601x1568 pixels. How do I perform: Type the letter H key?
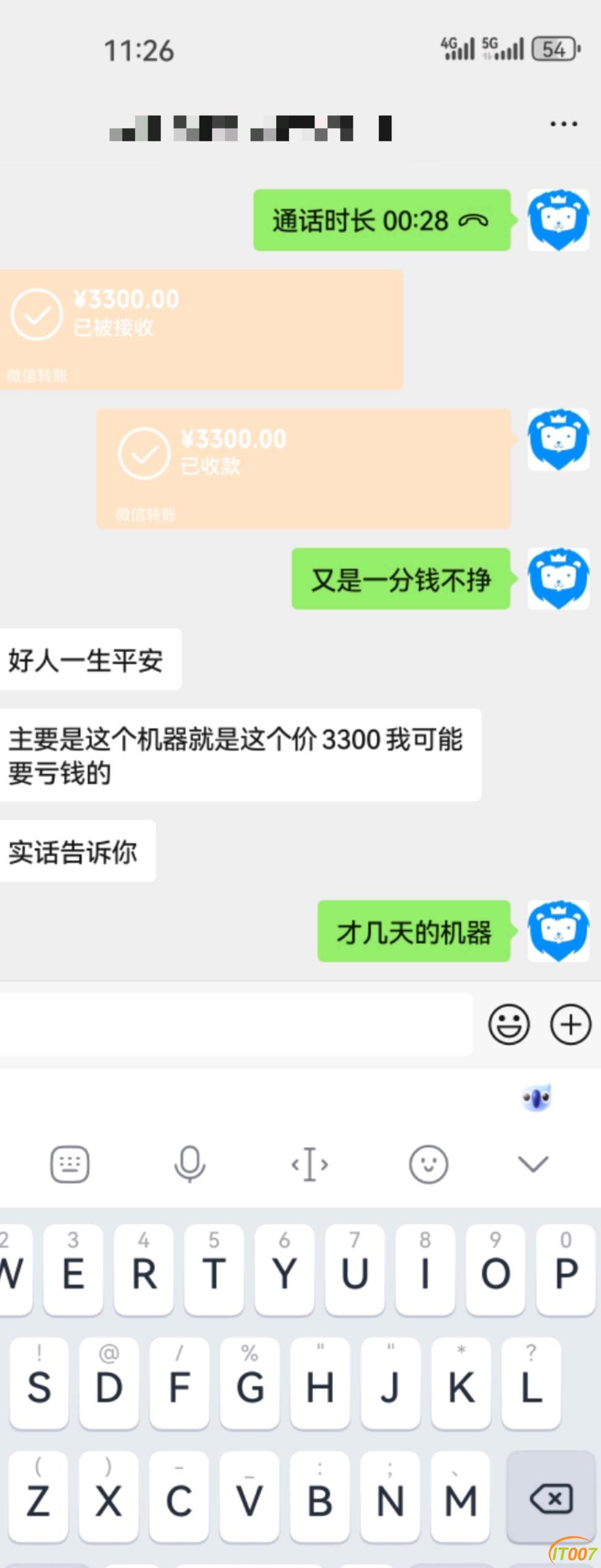tap(320, 1384)
